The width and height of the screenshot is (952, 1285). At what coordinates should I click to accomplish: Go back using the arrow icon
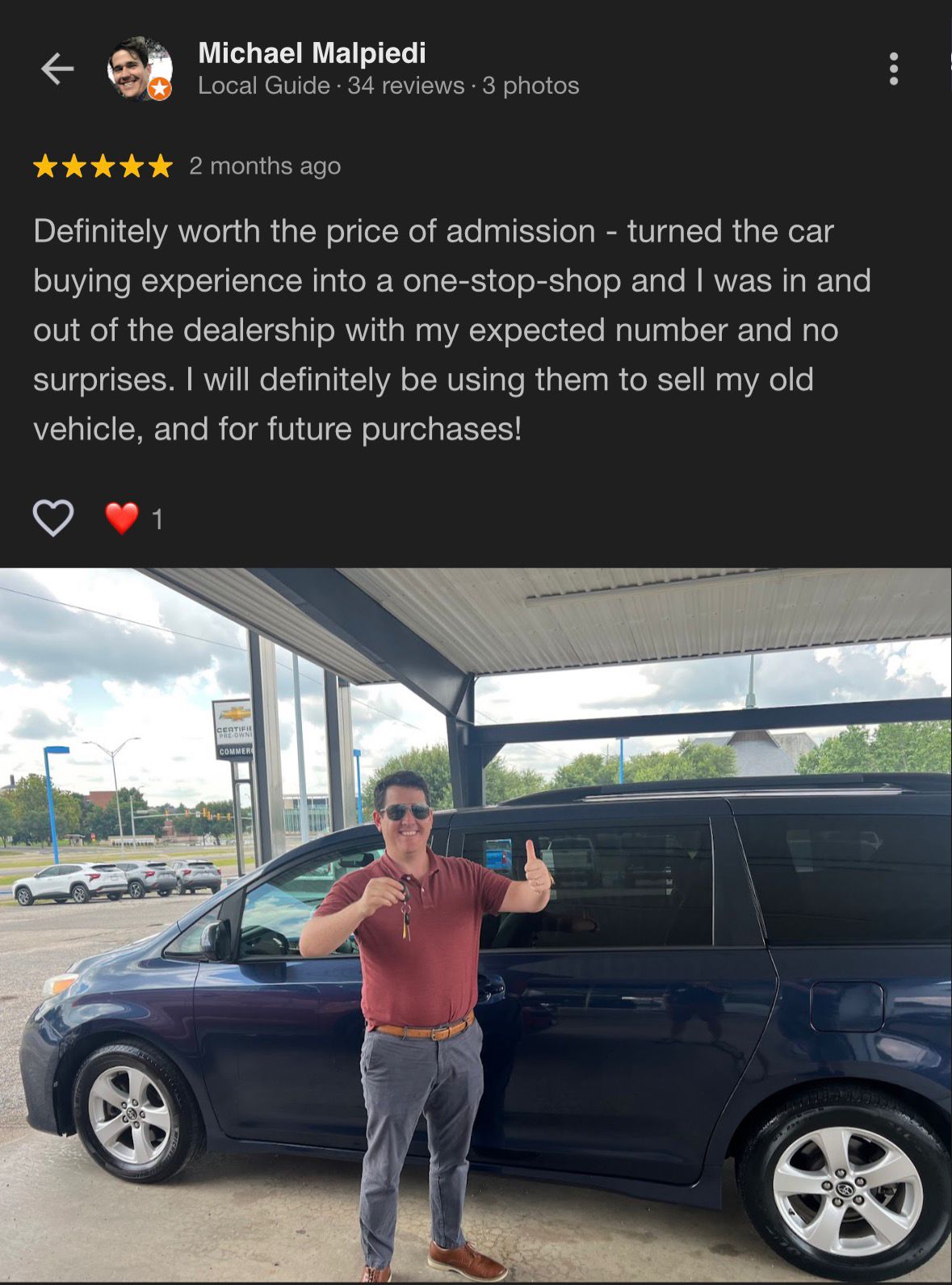point(57,69)
